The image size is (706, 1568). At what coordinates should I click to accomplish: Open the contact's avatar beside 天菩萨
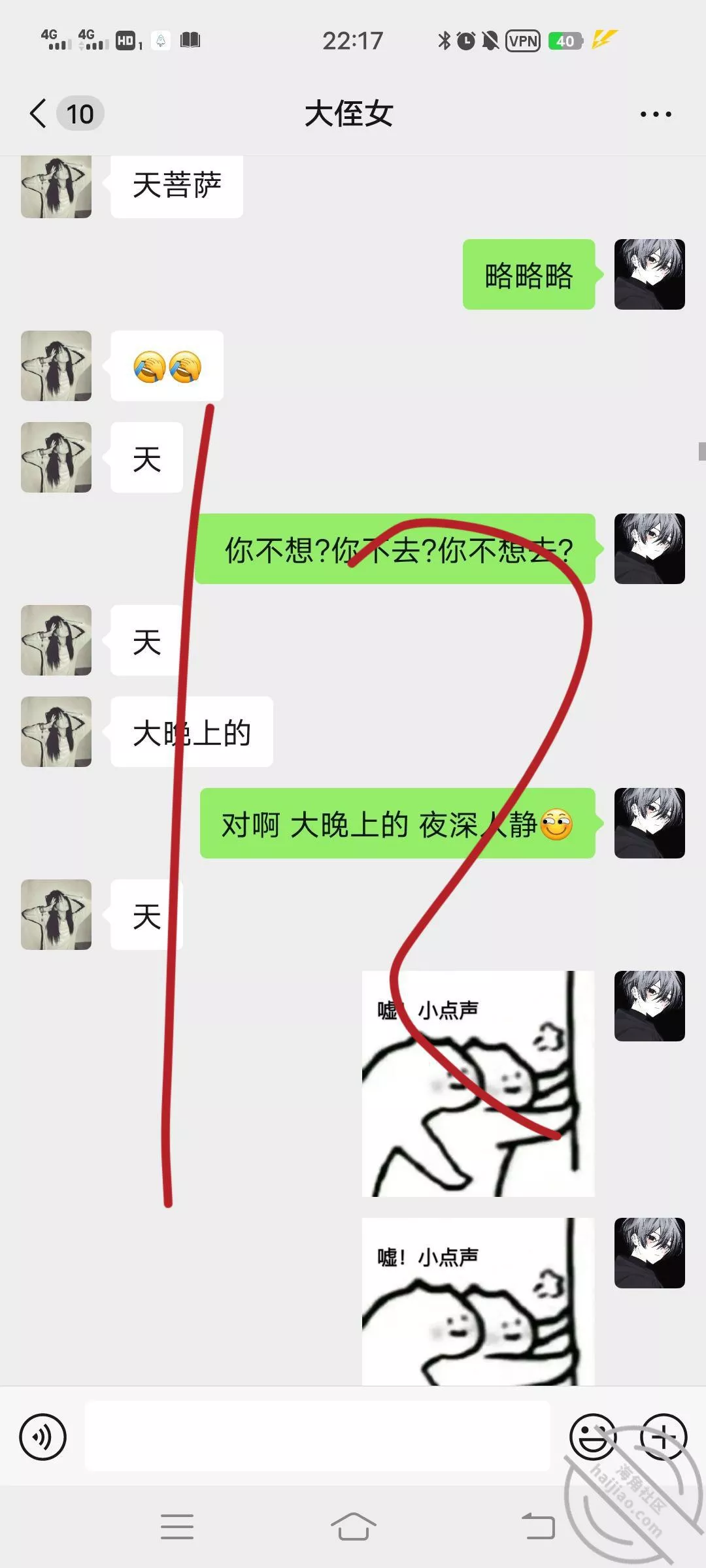(56, 187)
